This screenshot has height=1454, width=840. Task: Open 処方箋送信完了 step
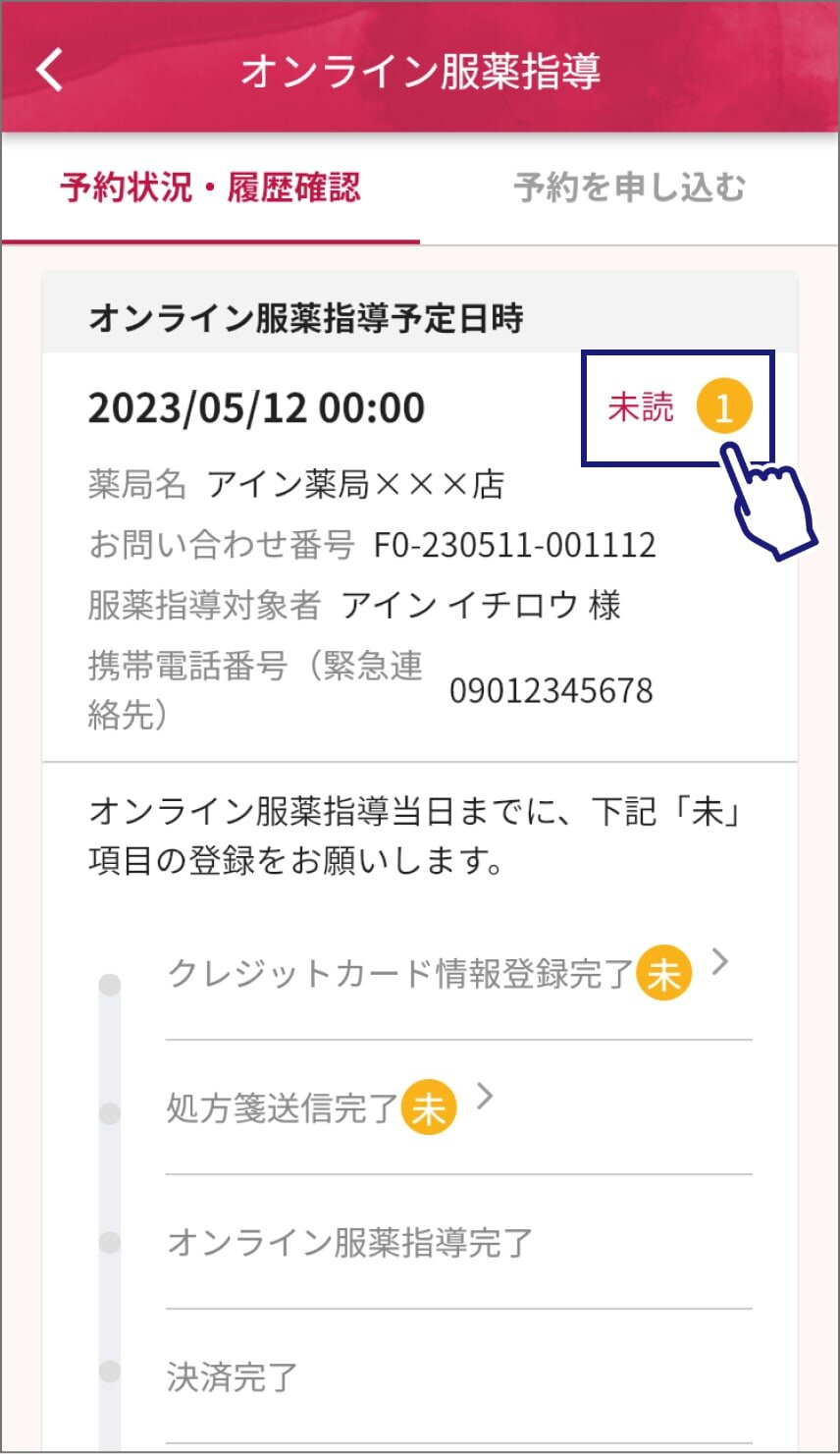tap(458, 1108)
